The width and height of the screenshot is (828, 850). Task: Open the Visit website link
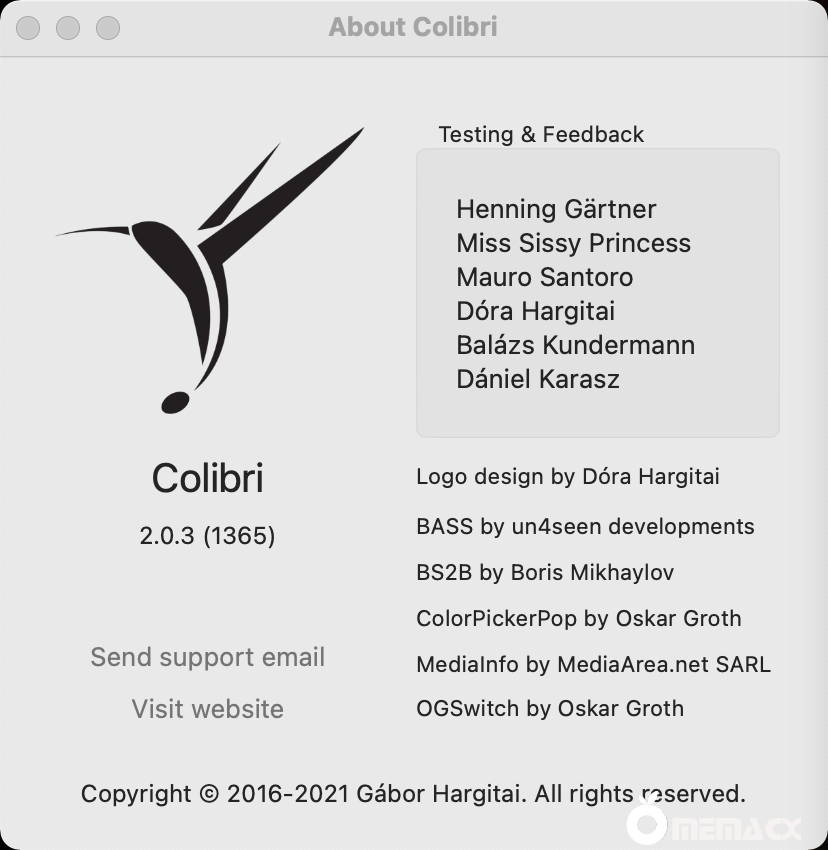pos(207,709)
